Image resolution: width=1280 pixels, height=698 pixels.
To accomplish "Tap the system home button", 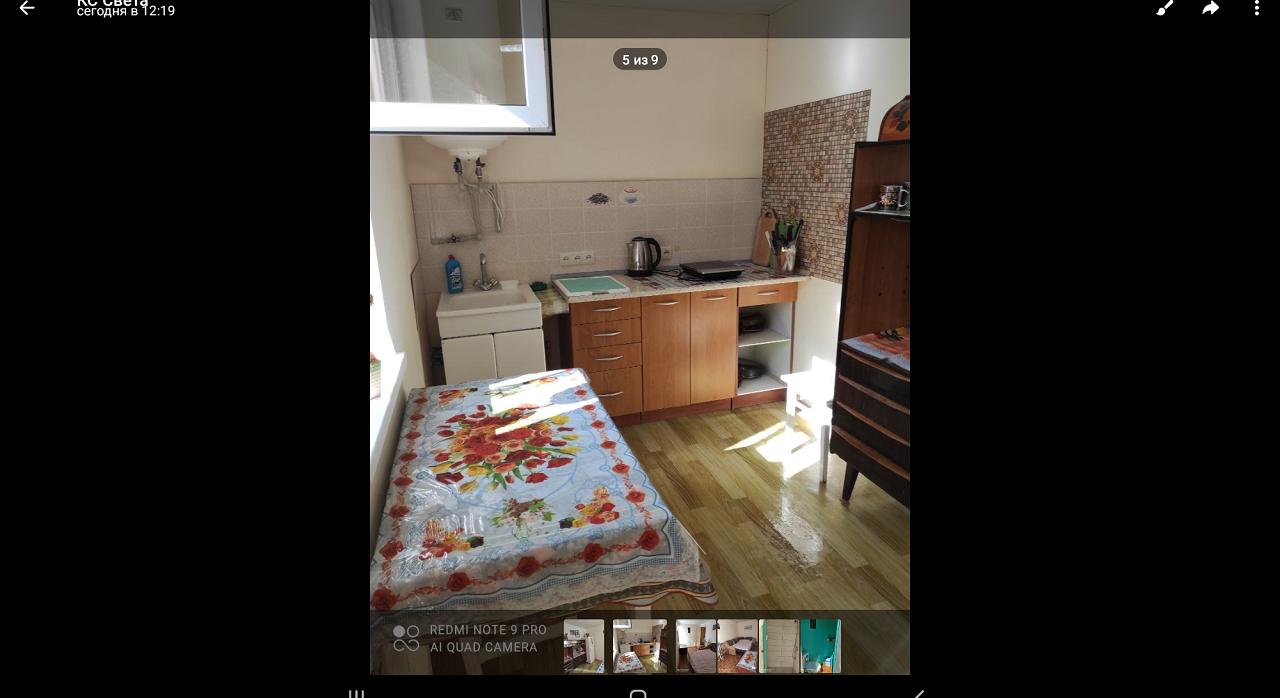I will pos(638,693).
